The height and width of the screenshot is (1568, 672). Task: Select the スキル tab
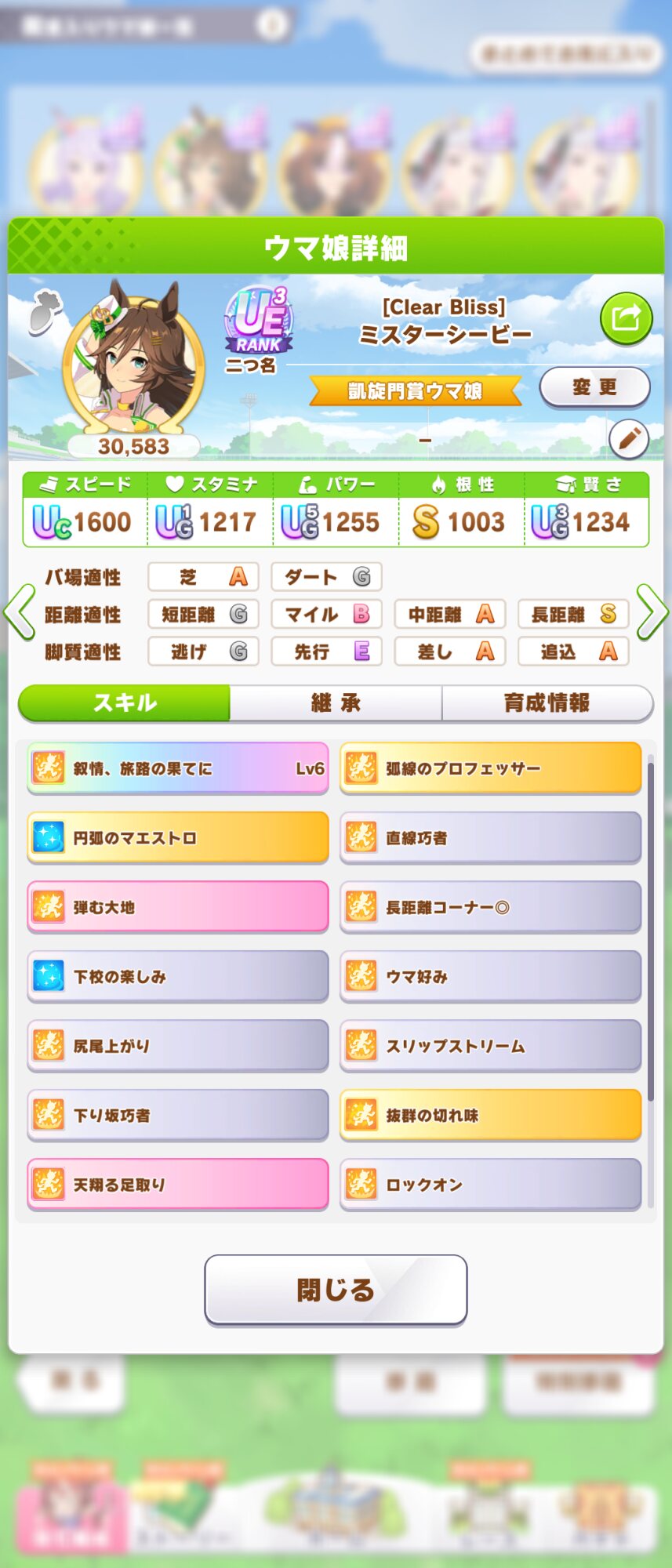coord(125,702)
